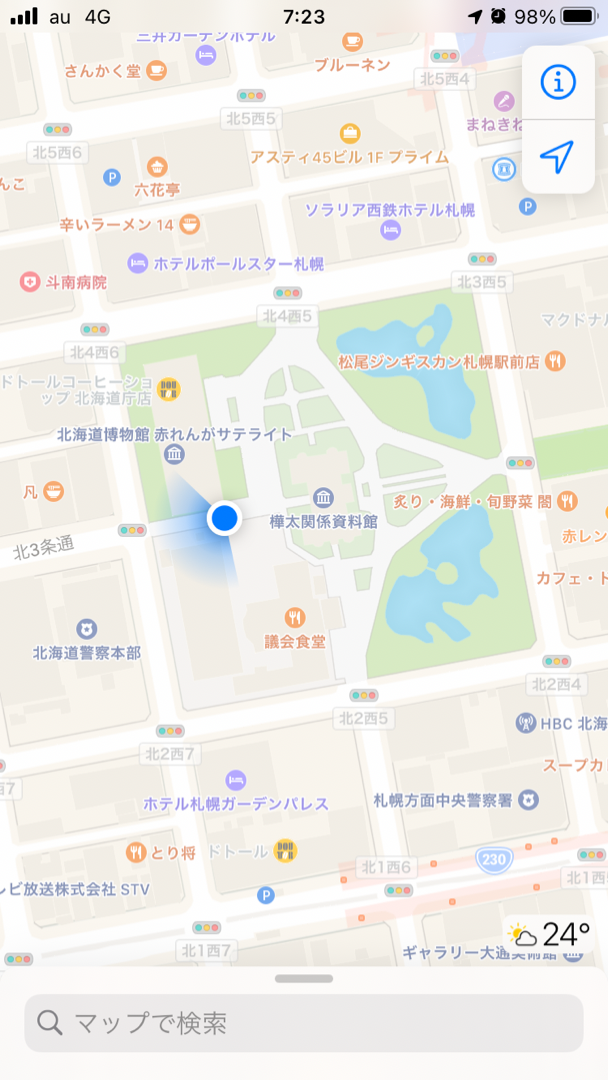Select the 斗南病院 hospital marker
The height and width of the screenshot is (1080, 608).
pyautogui.click(x=30, y=282)
